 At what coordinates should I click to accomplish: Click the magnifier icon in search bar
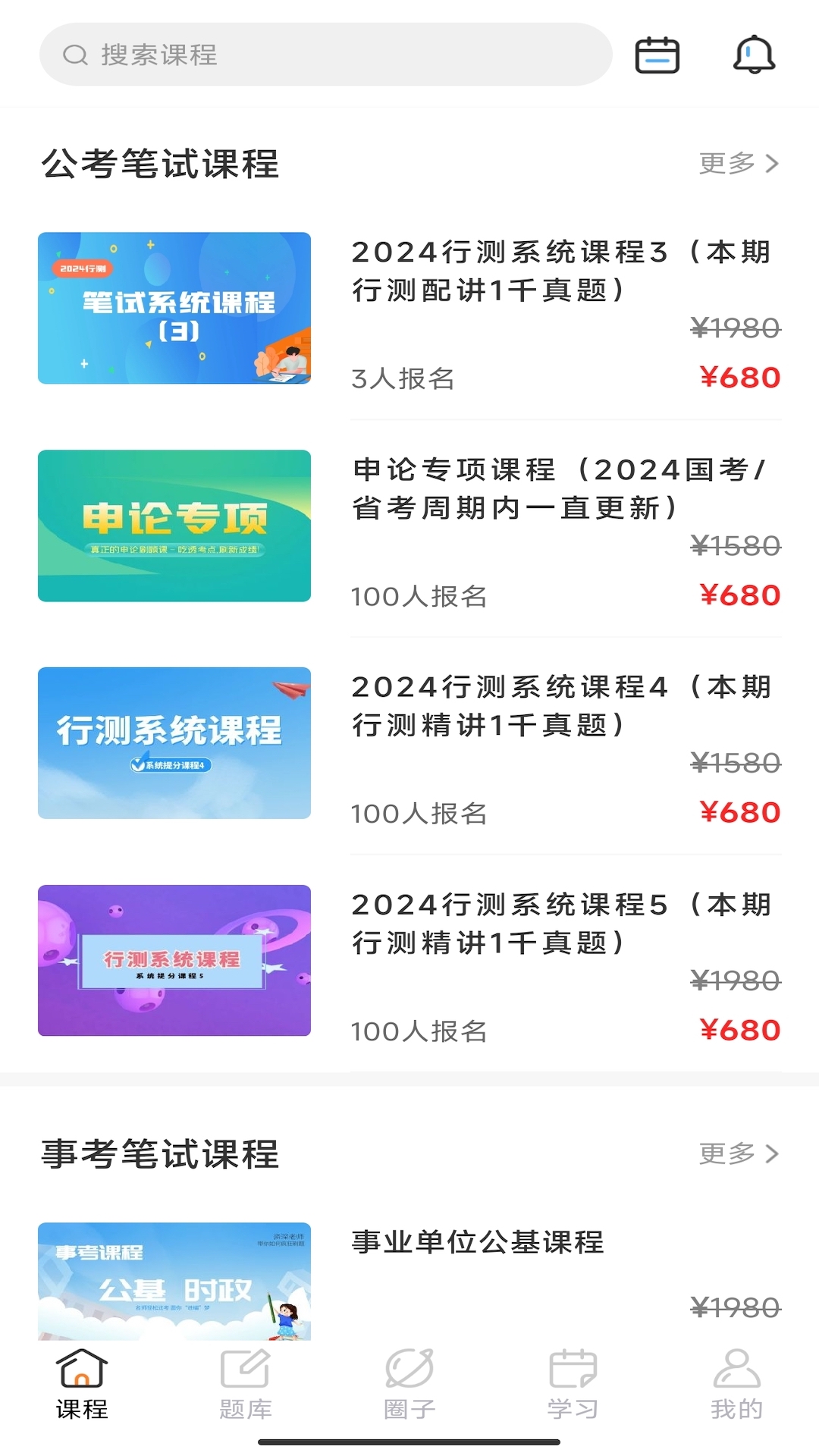pyautogui.click(x=74, y=55)
